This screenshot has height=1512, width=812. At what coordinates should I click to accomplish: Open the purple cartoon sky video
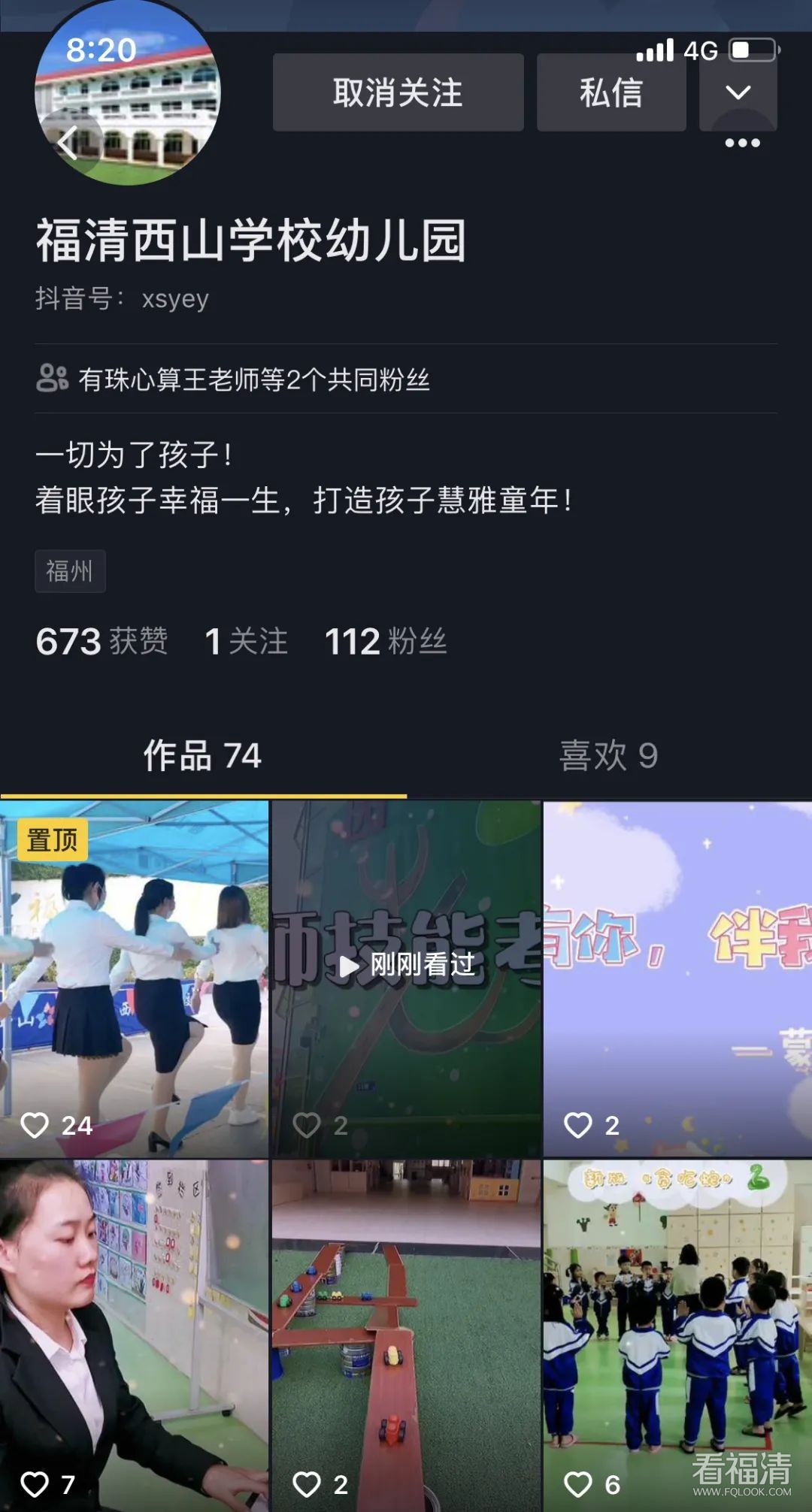(x=677, y=978)
